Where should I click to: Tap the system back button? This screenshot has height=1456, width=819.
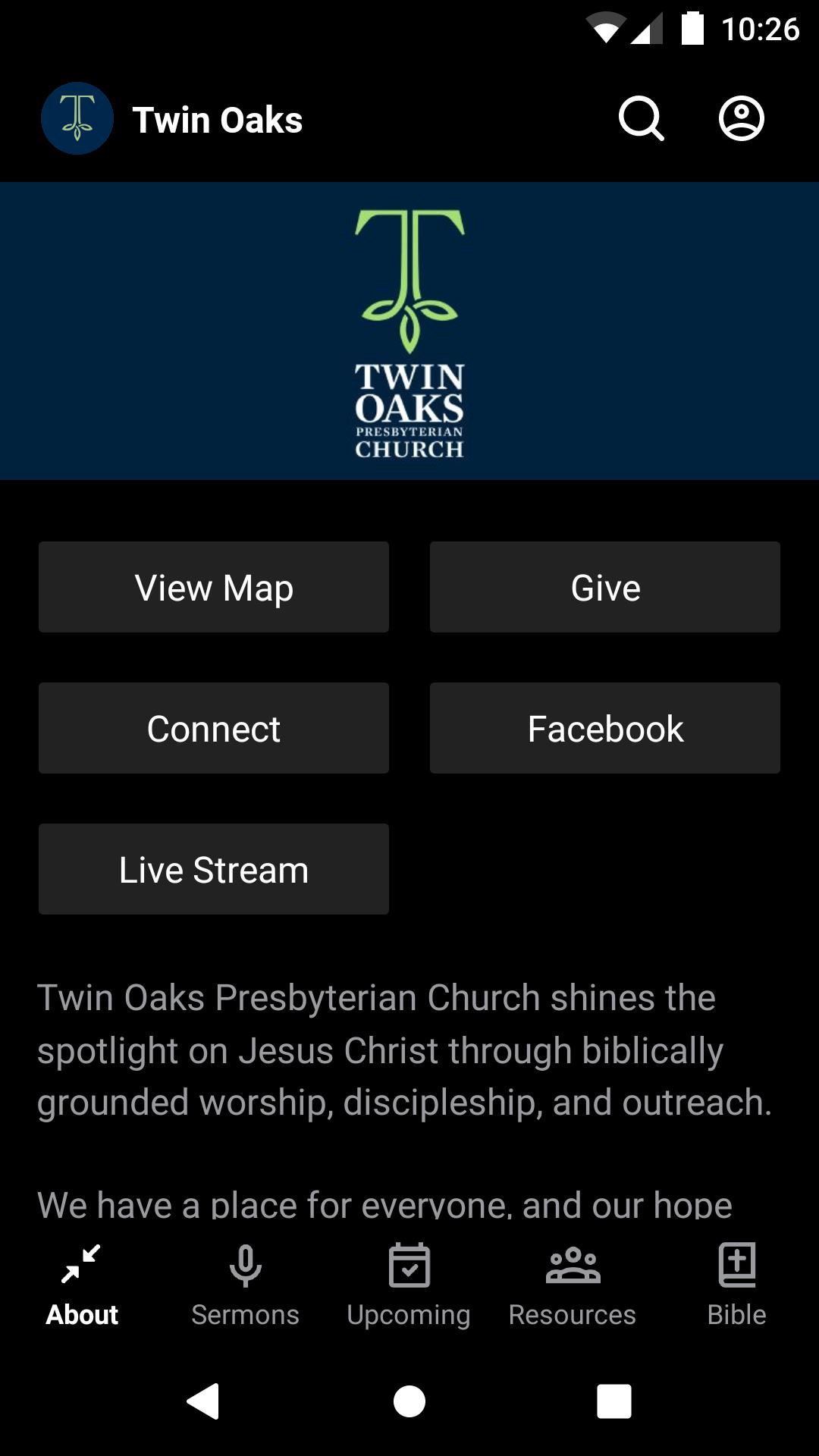tap(203, 1401)
